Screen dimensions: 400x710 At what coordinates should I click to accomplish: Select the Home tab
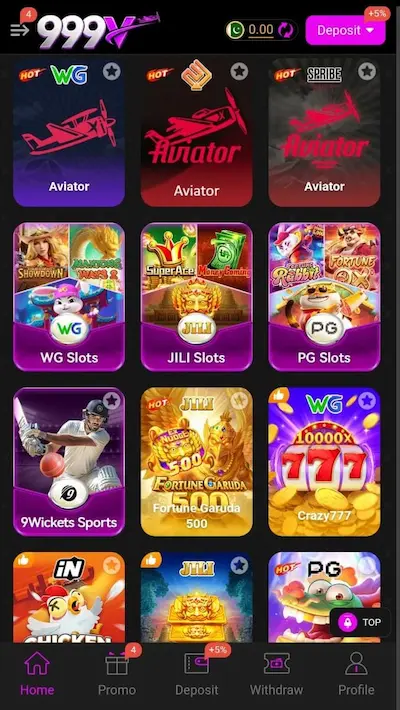coord(37,672)
